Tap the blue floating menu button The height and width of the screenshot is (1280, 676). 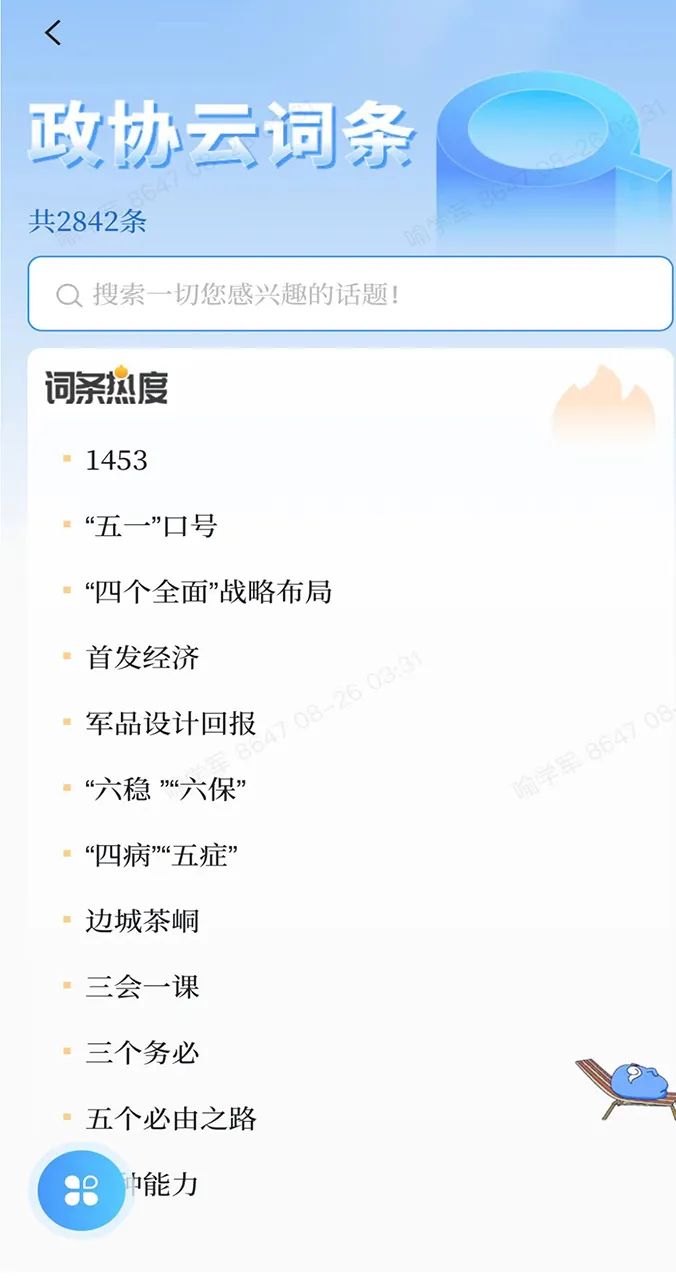(81, 1190)
